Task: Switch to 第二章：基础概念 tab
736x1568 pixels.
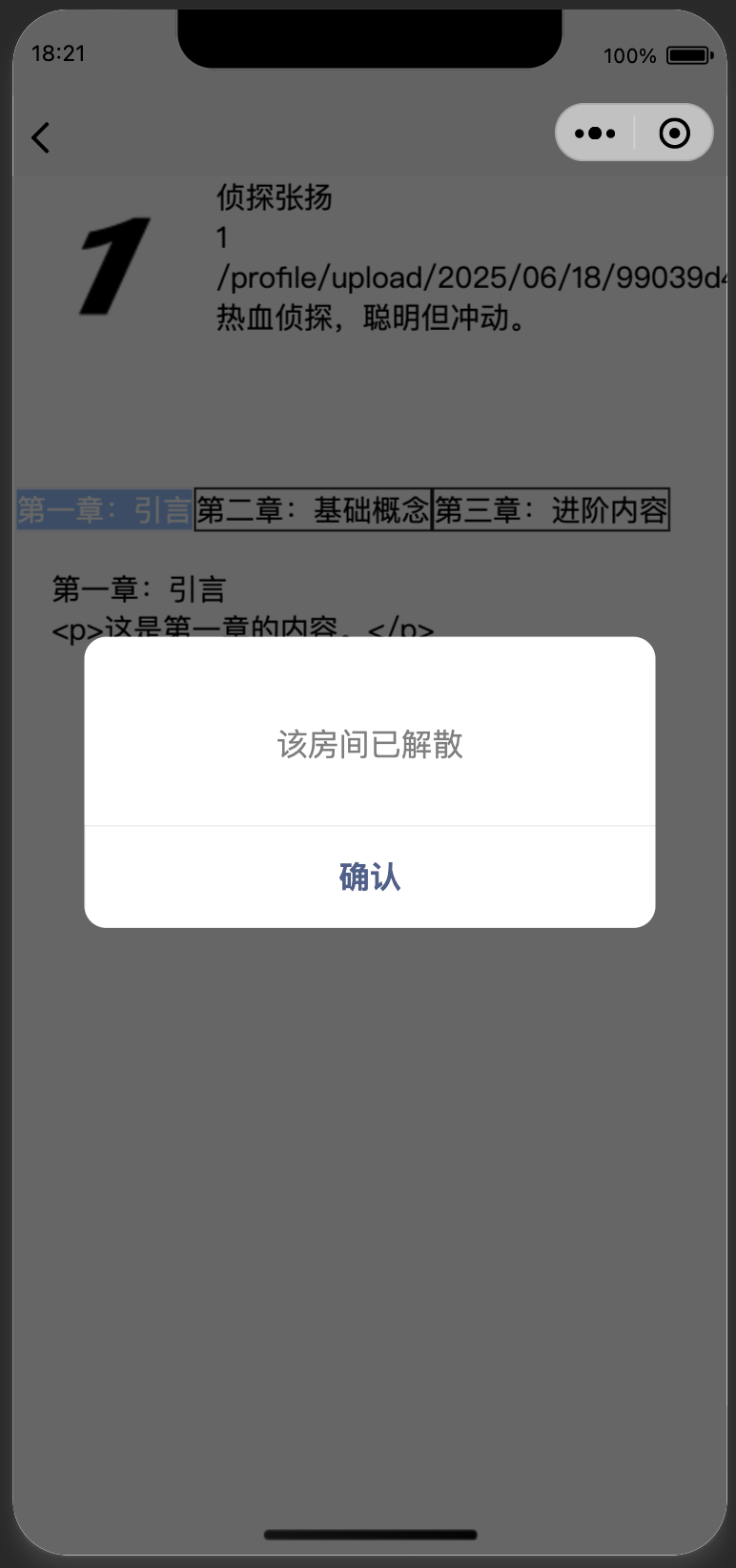Action: (313, 510)
